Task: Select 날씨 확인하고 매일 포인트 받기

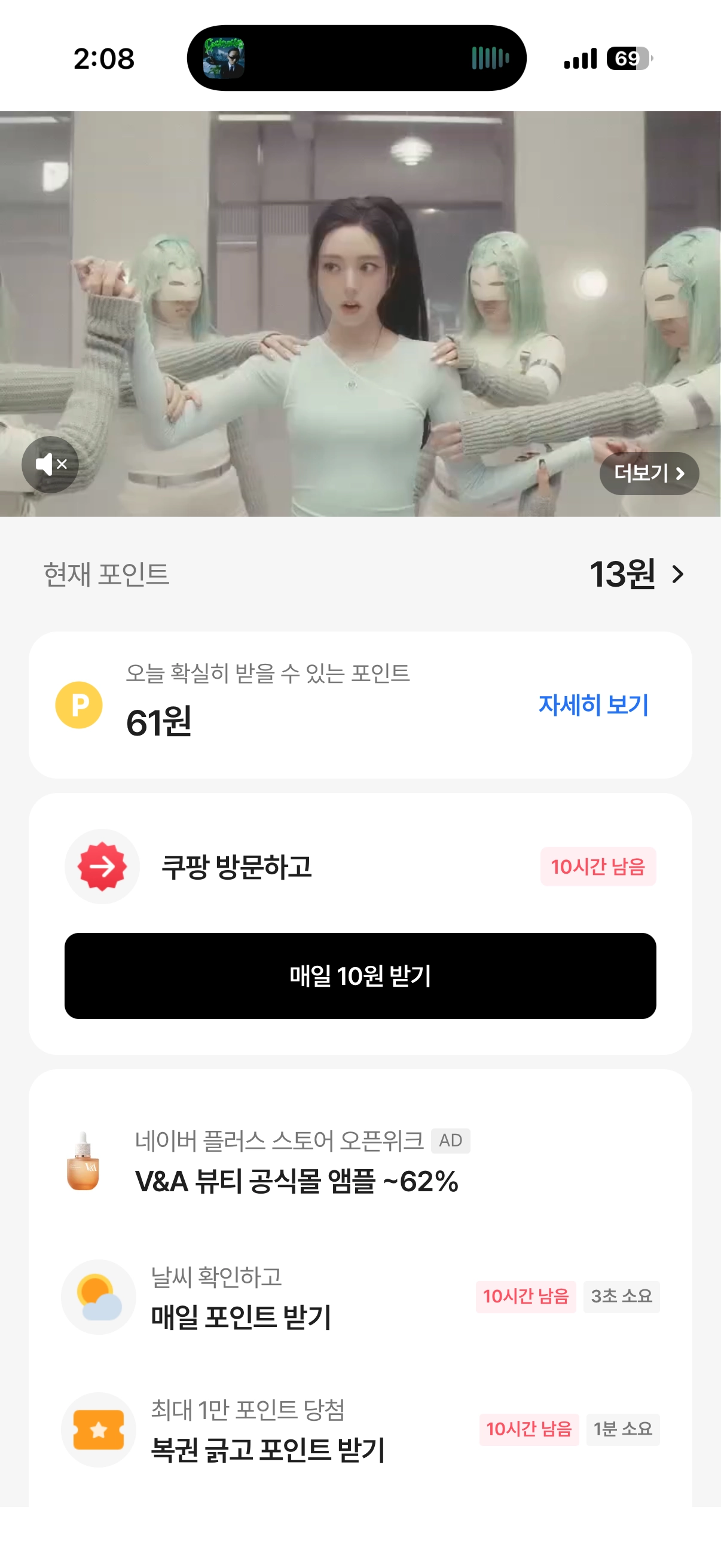Action: [241, 1298]
